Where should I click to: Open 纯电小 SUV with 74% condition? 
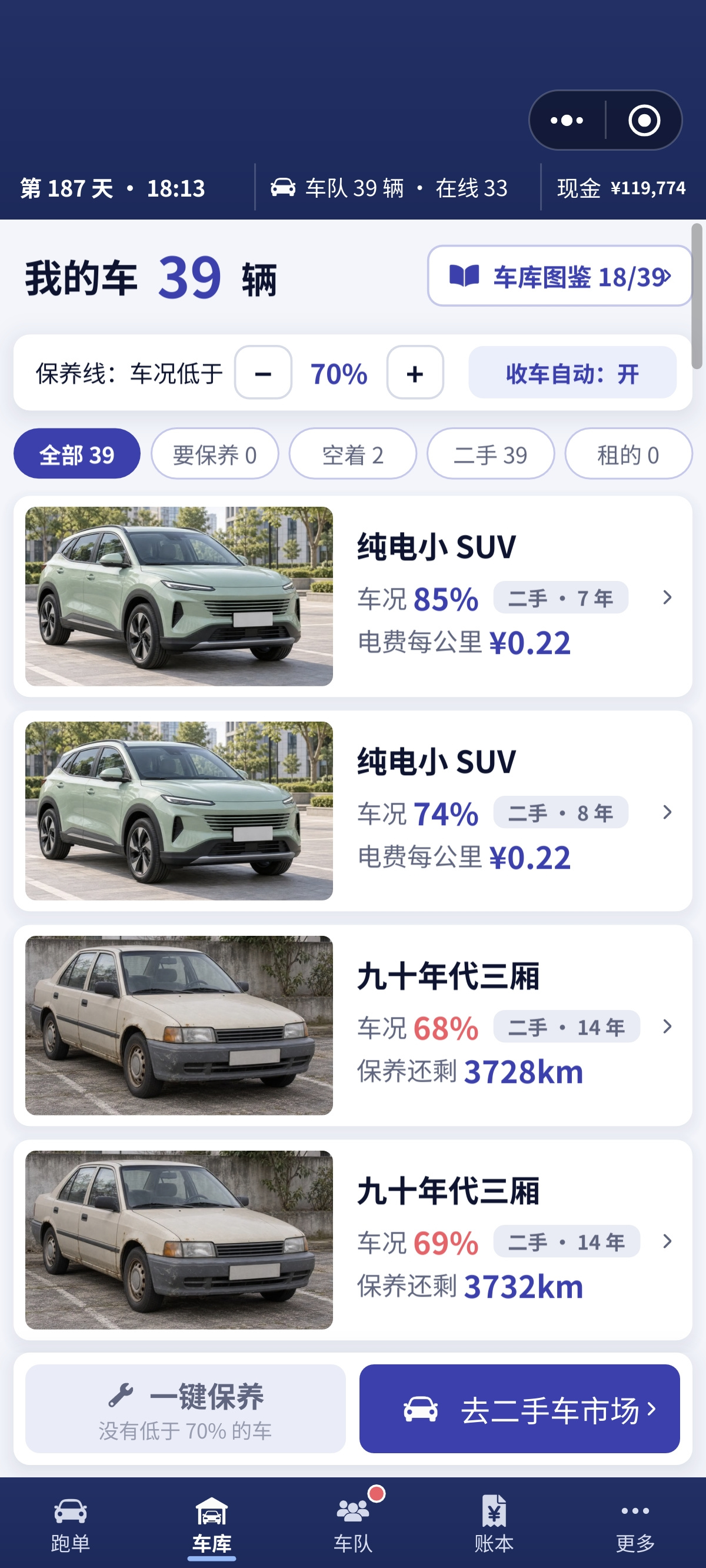(x=353, y=812)
